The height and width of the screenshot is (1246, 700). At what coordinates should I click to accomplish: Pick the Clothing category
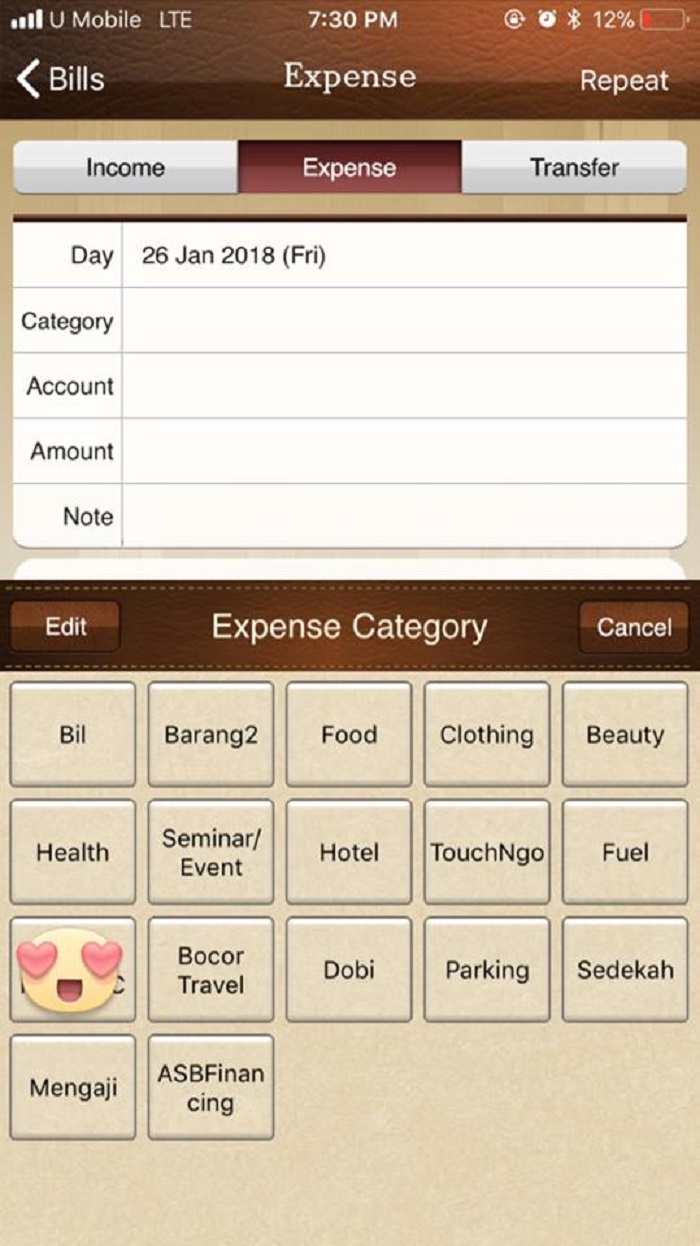coord(487,735)
